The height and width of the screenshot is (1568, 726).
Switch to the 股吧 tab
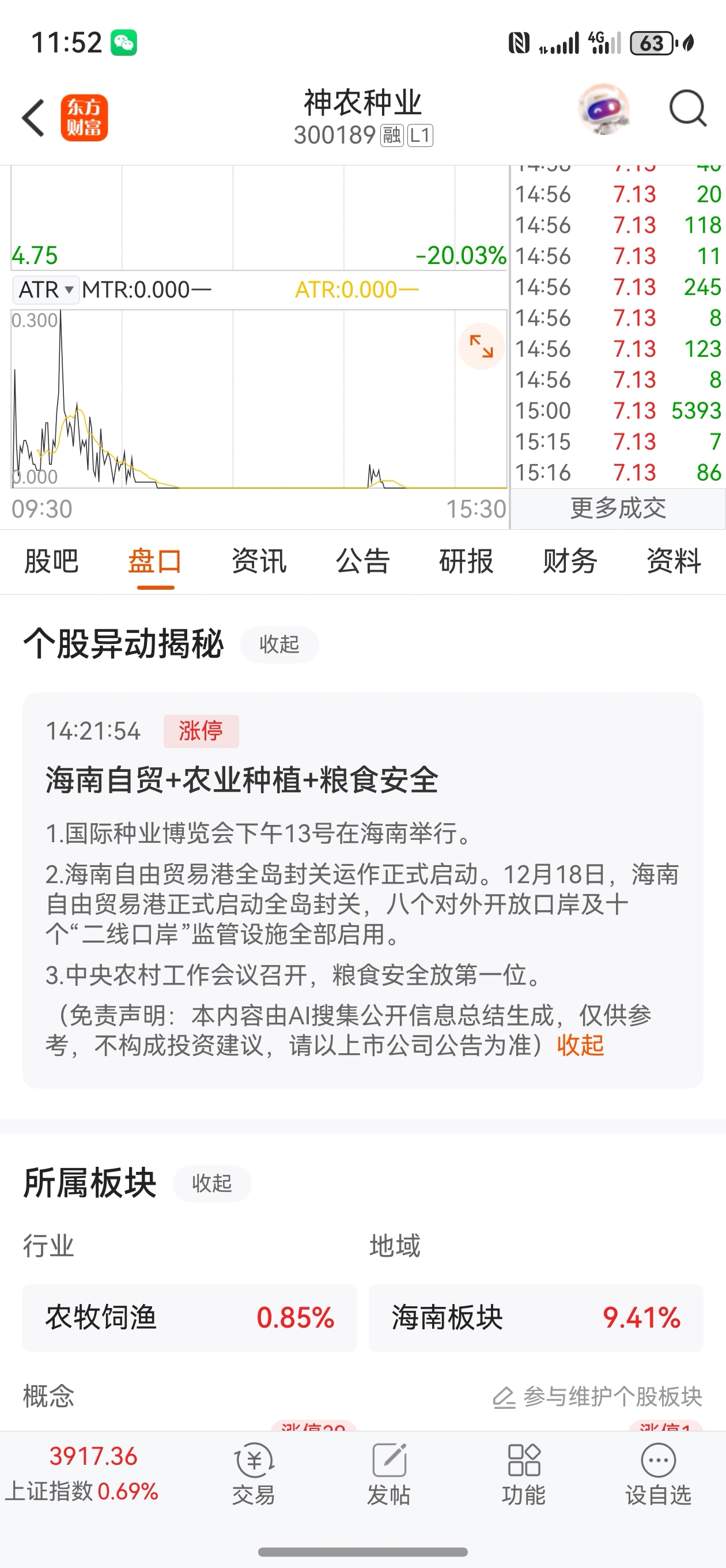[x=52, y=561]
